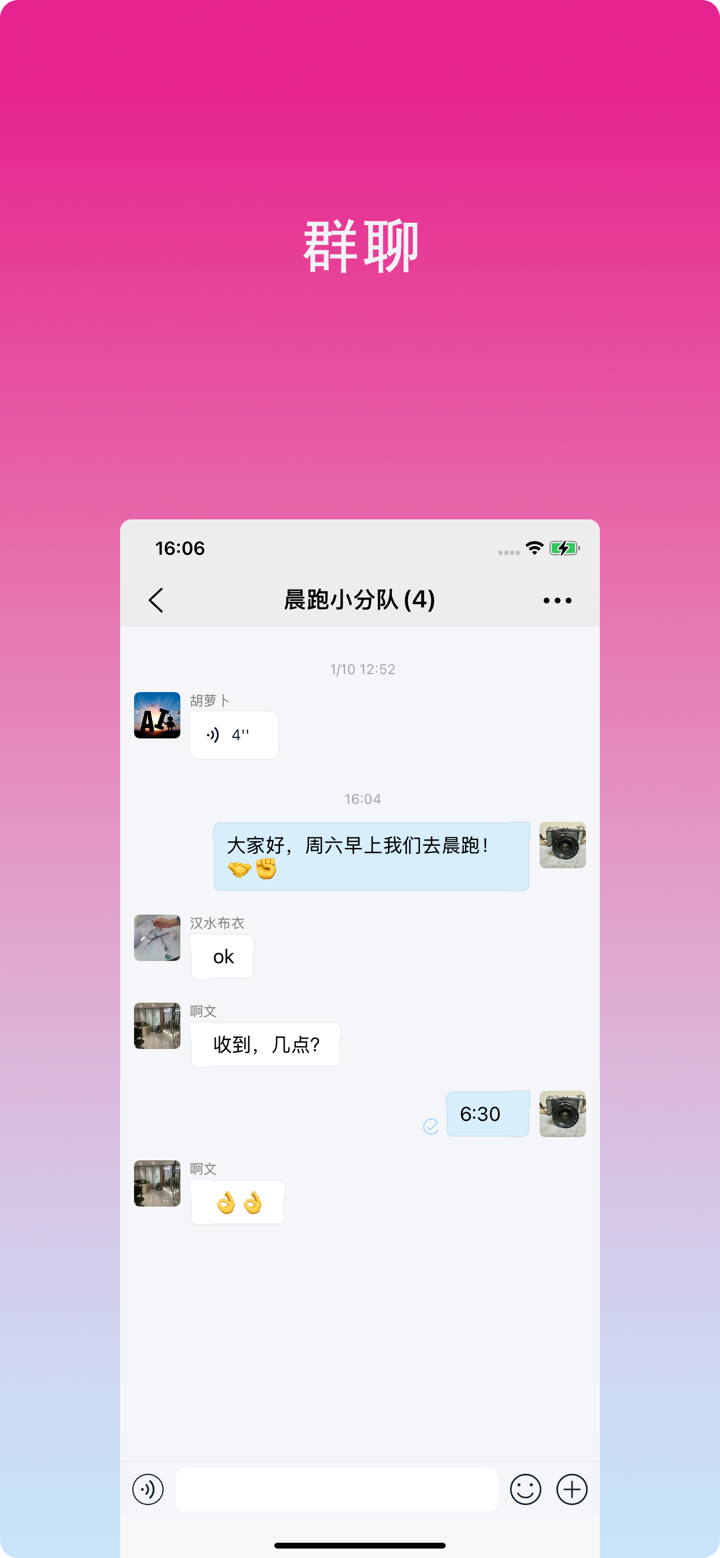Tap the message input field to type

coord(336,1489)
